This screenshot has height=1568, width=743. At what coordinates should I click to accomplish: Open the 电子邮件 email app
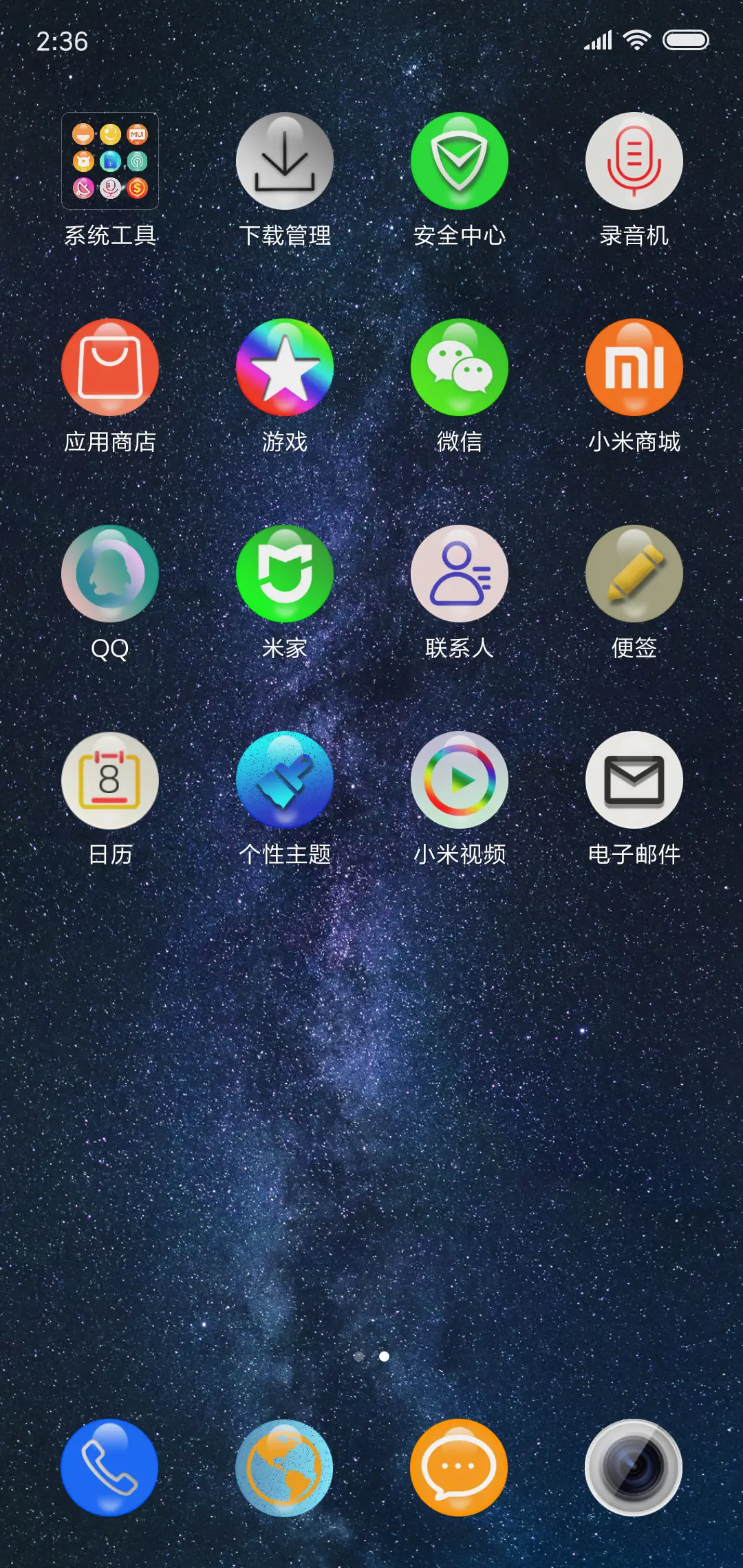[x=634, y=781]
